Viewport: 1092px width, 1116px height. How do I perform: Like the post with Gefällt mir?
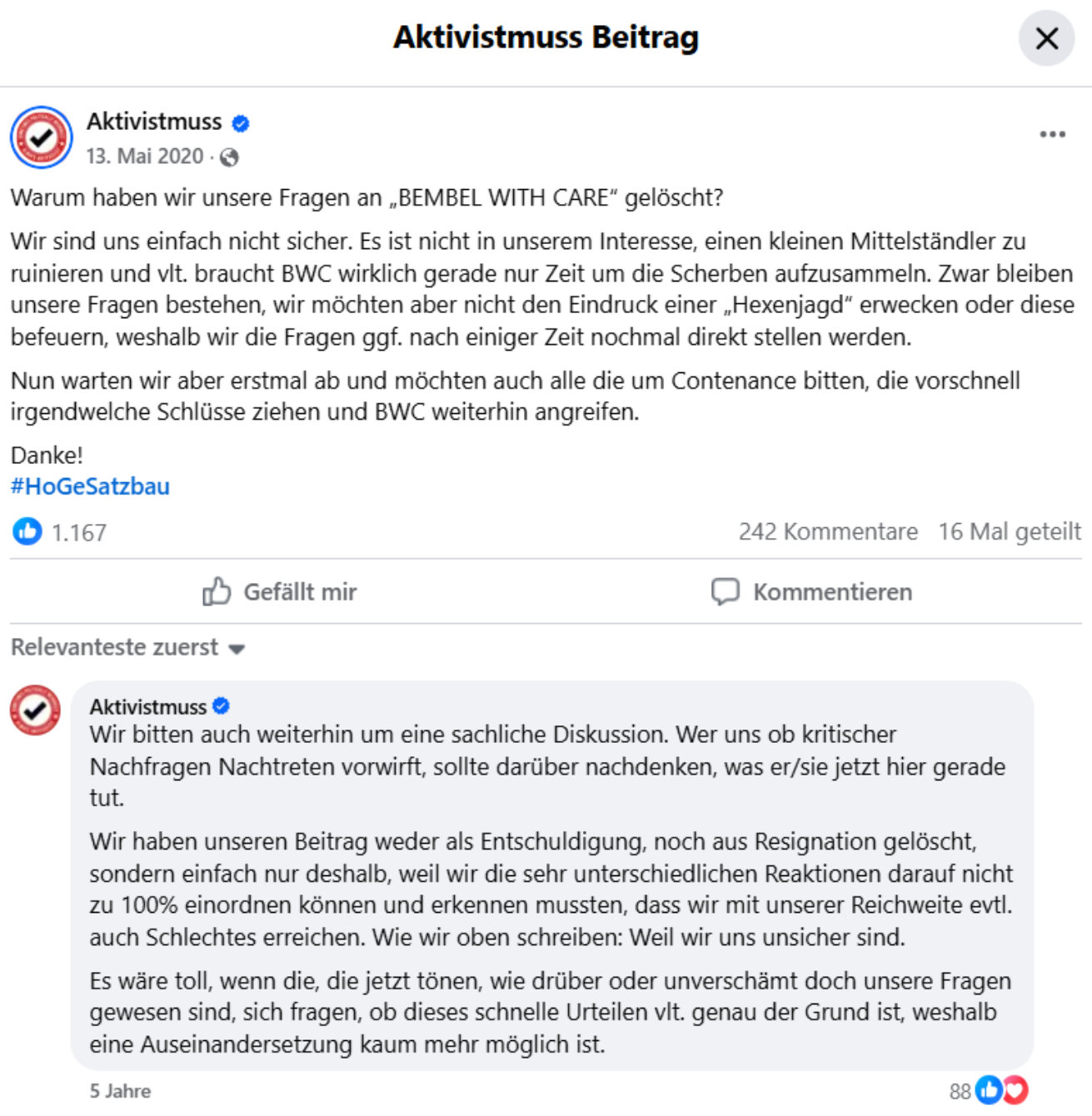point(280,592)
